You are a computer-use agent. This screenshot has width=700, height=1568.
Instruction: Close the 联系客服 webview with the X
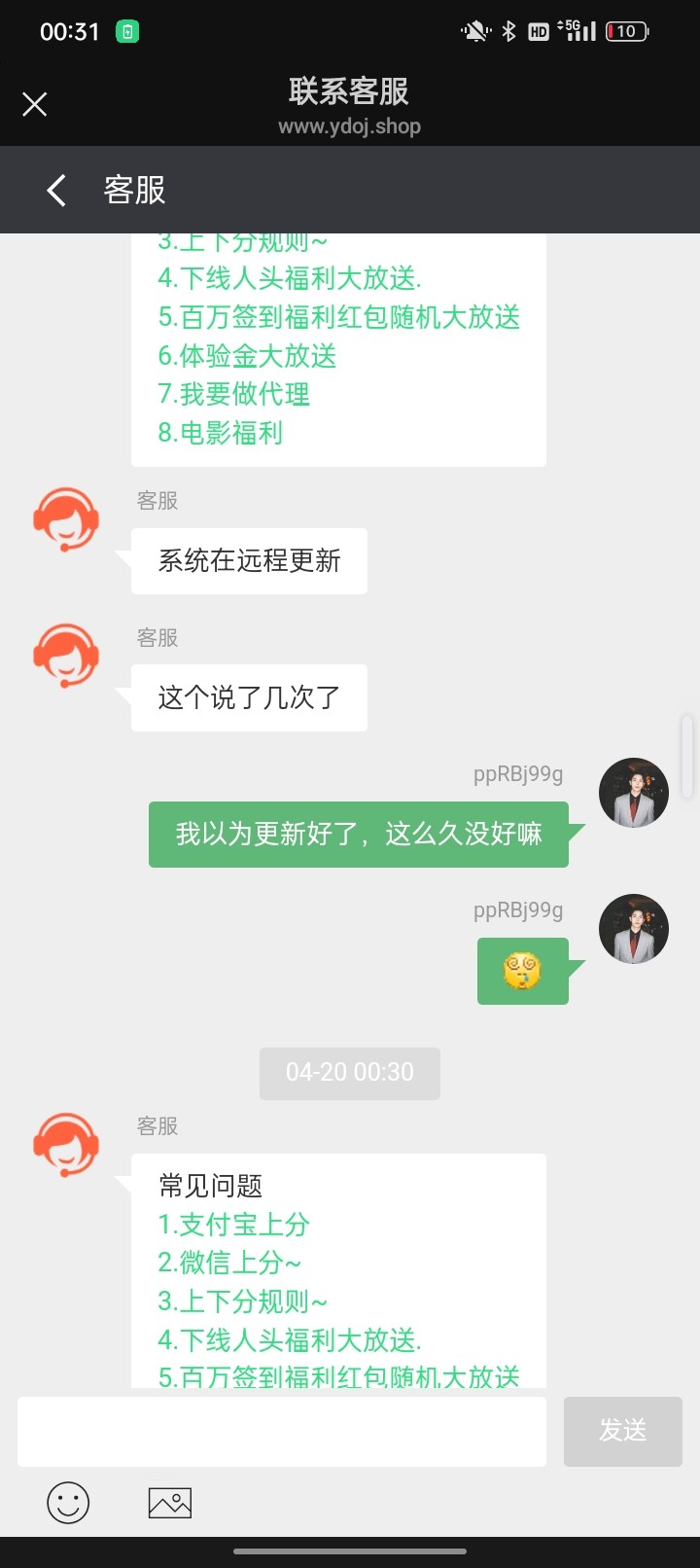point(35,103)
